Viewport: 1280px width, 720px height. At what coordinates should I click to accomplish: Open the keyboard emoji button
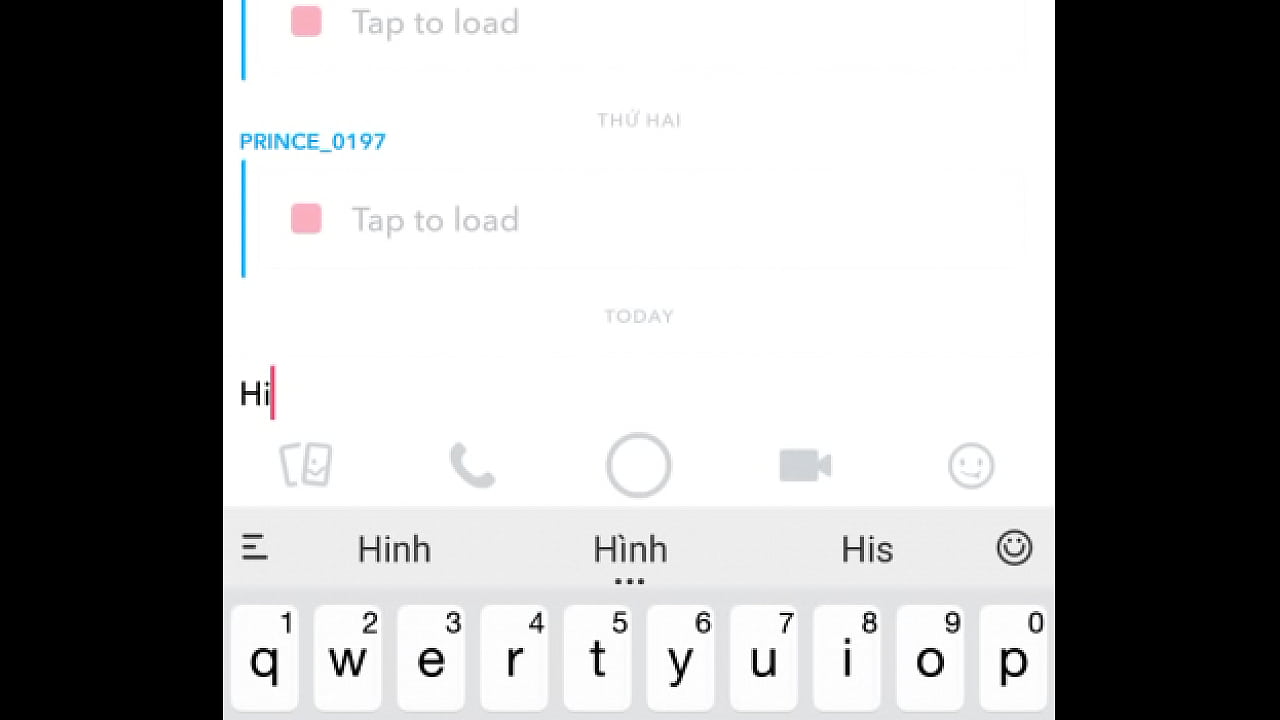(x=1014, y=547)
